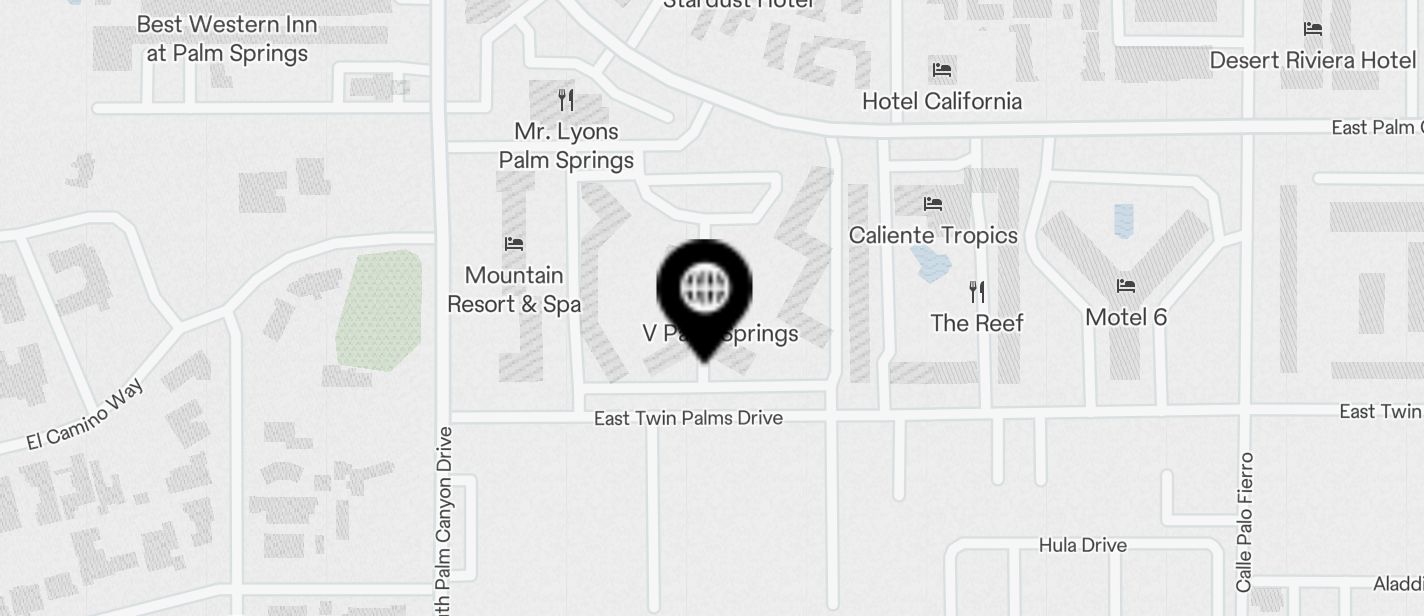
Task: Open the Mountain Resort & Spa hotel marker
Action: pos(514,244)
